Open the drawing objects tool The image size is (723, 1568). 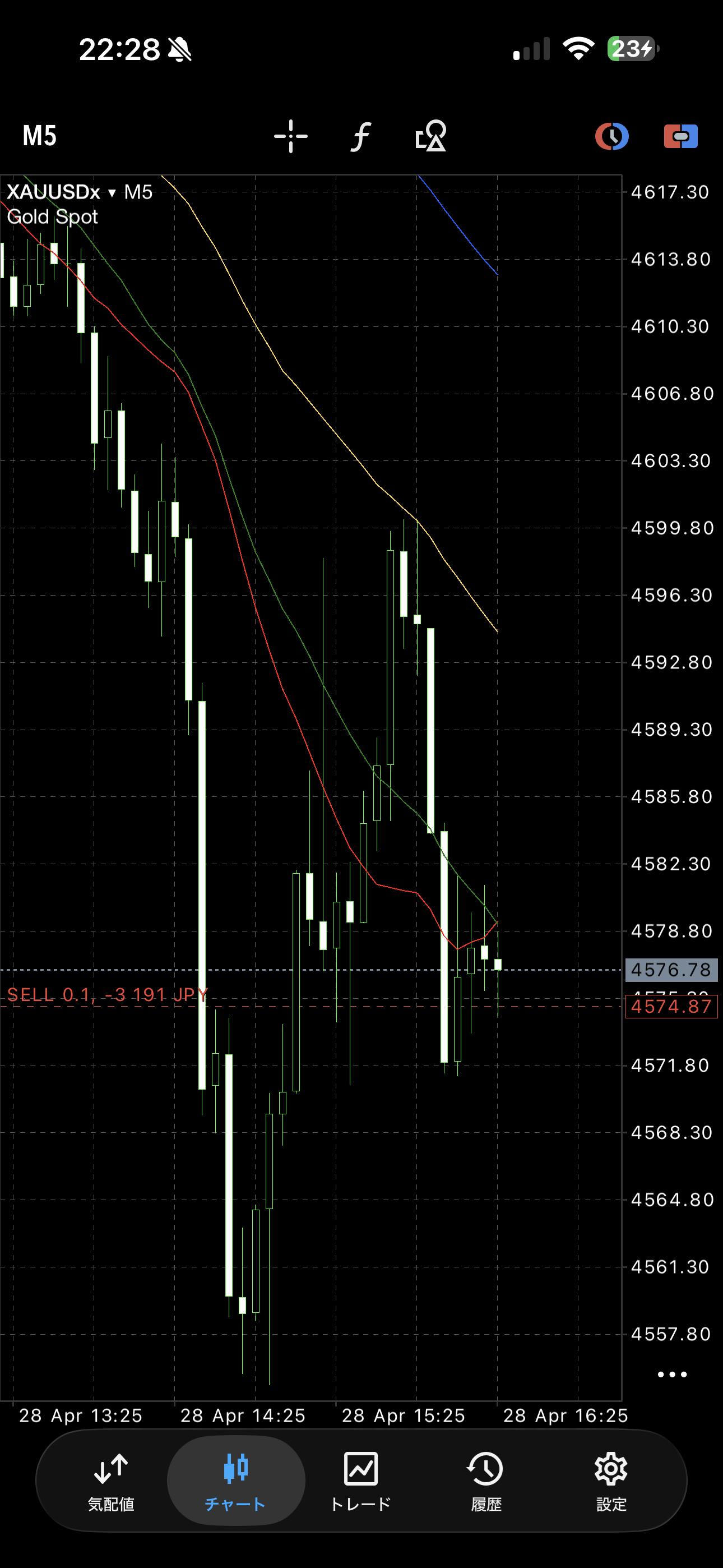click(431, 136)
